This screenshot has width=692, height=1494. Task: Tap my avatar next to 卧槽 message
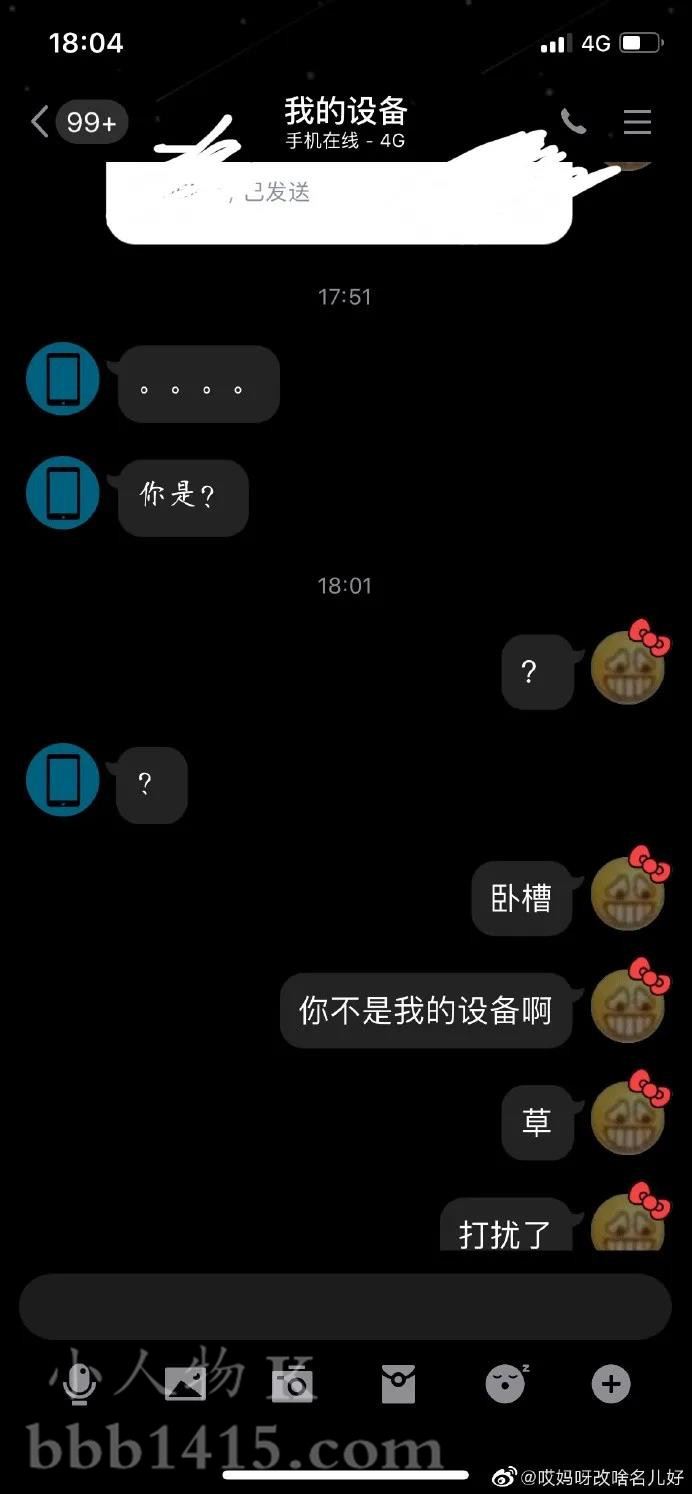[628, 891]
